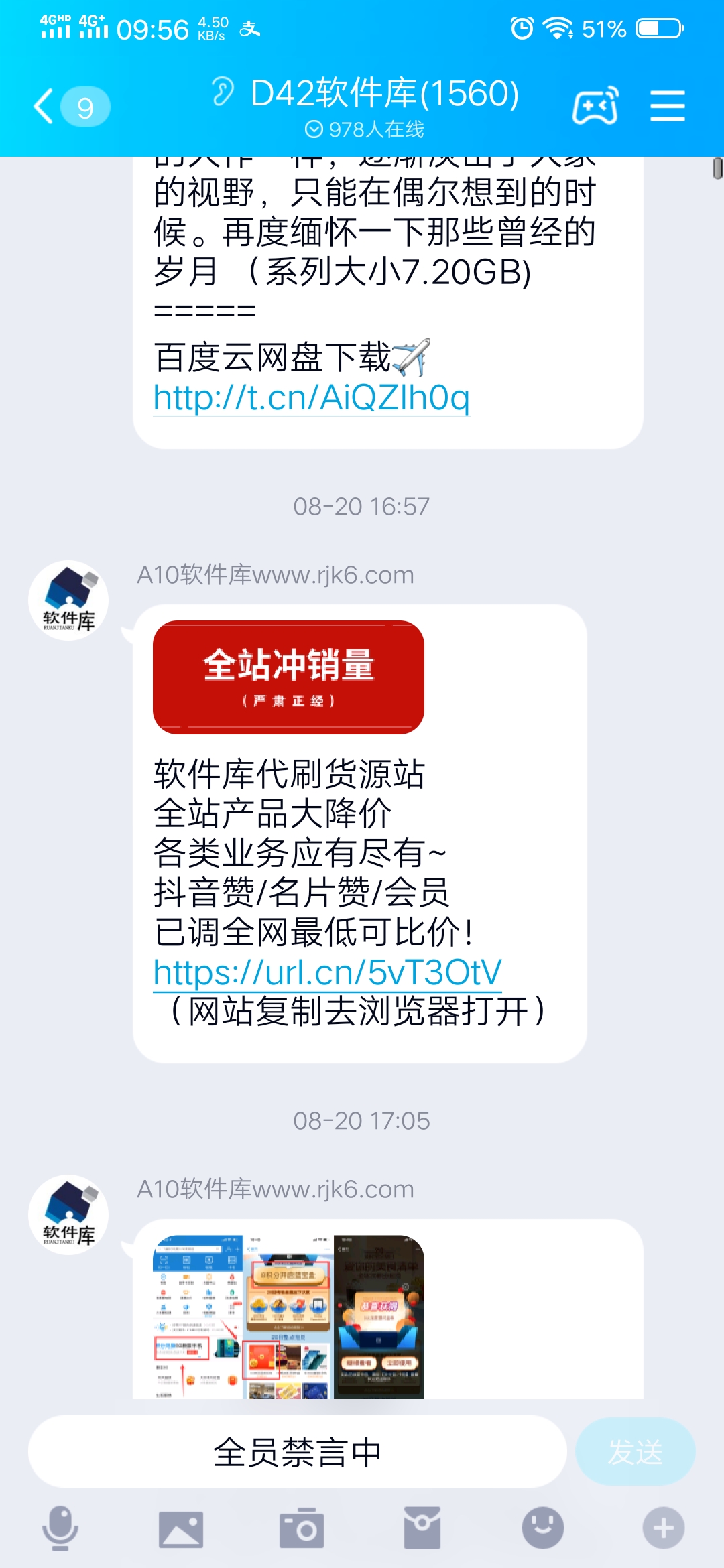The height and width of the screenshot is (1568, 724).
Task: Tap the 全员禁言中 message input box
Action: (297, 1452)
